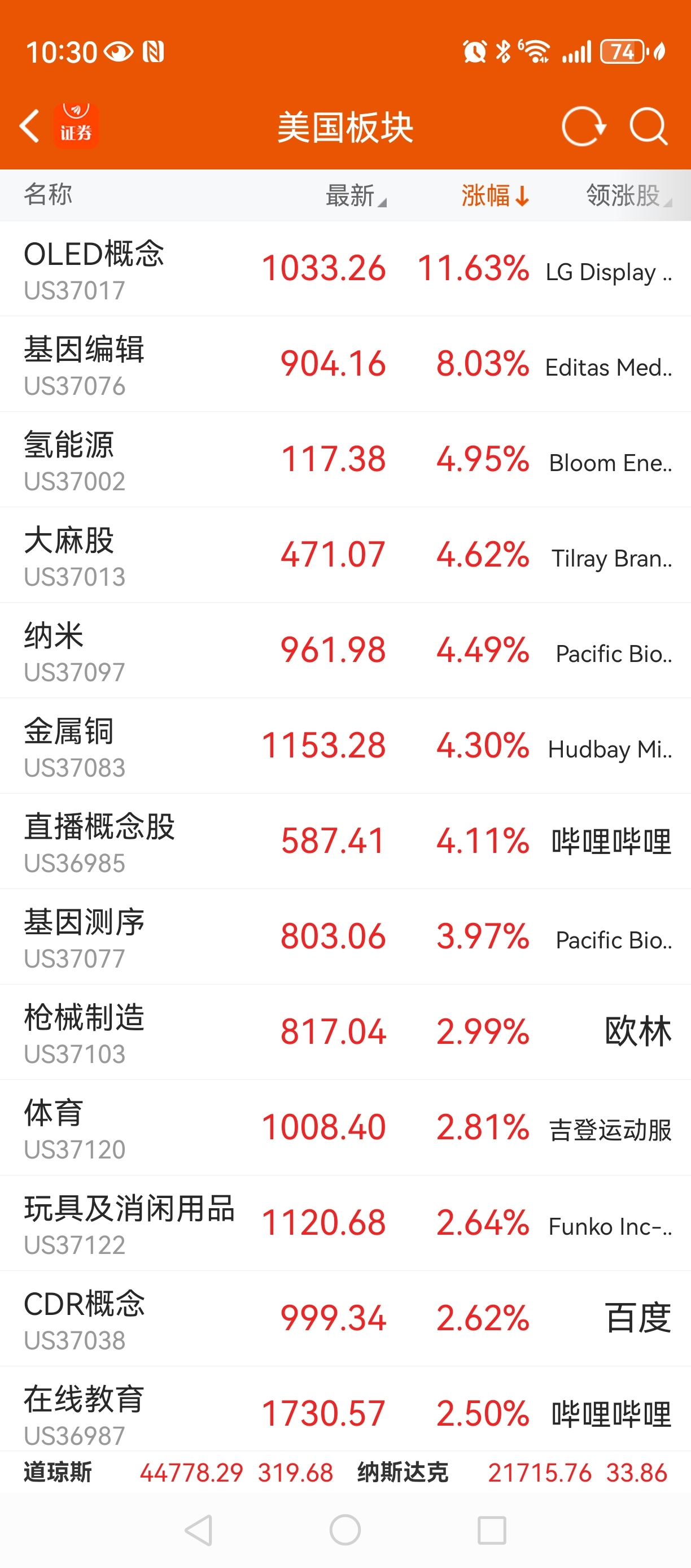Open the CDR概念 sector row
The width and height of the screenshot is (691, 1568).
click(345, 1318)
